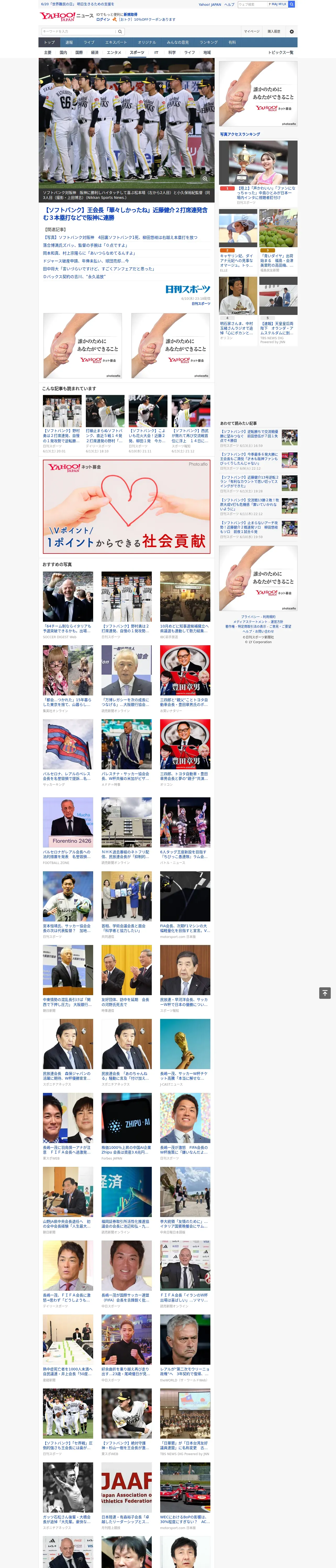This screenshot has height=1568, width=336.
Task: Open headline about 王会長 and 近藤健介 home runs
Action: click(126, 214)
